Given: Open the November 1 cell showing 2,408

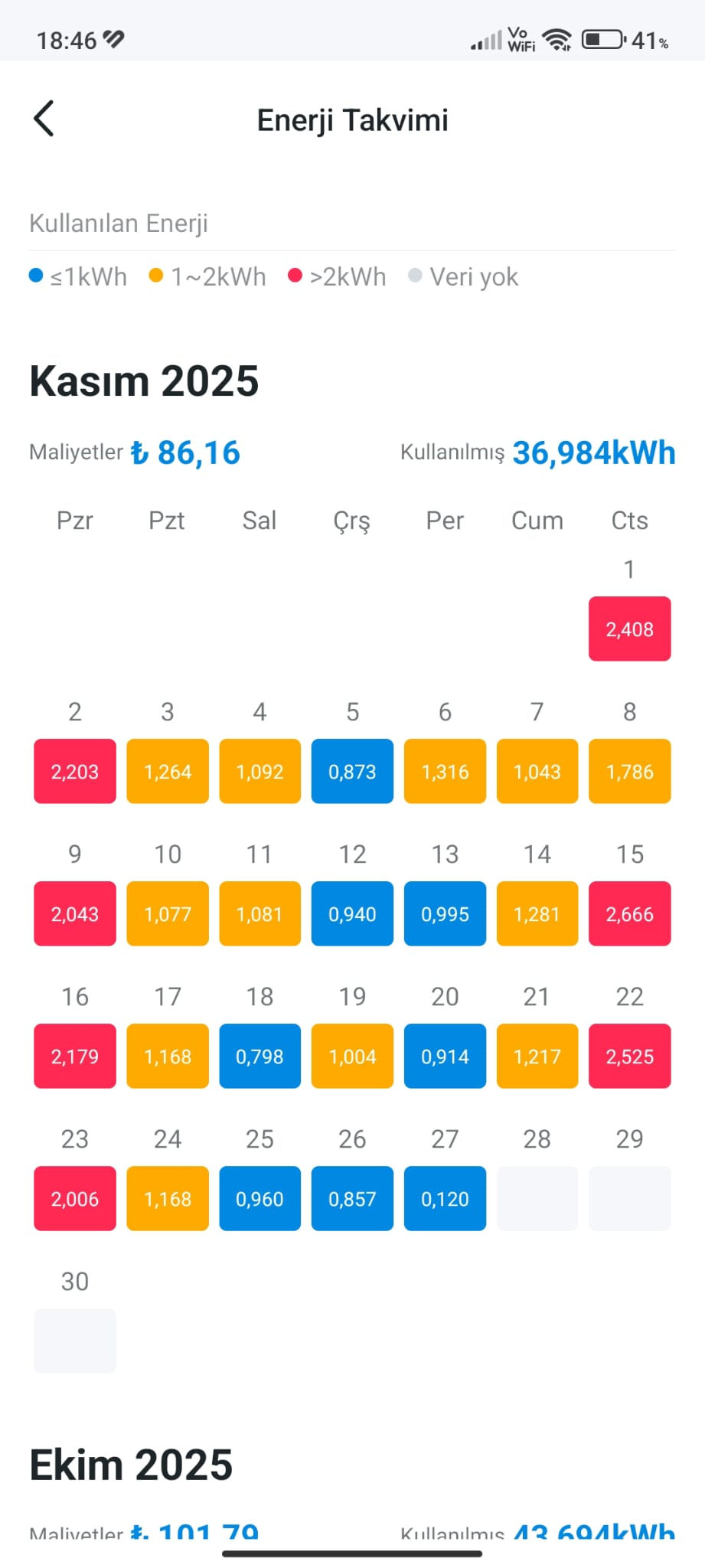Looking at the screenshot, I should click(629, 629).
